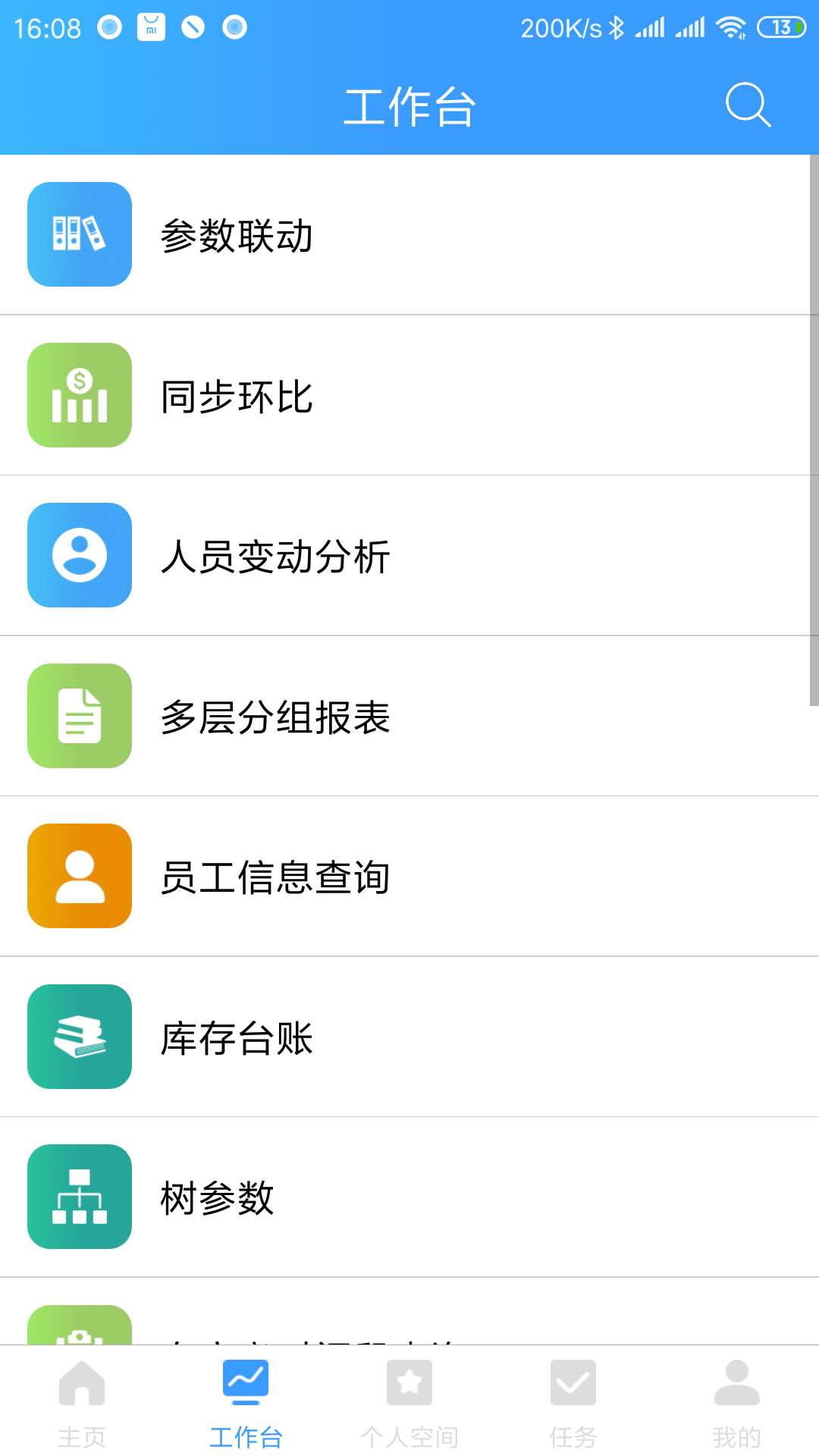Tap the 任务 checkmark icon

[x=573, y=1383]
